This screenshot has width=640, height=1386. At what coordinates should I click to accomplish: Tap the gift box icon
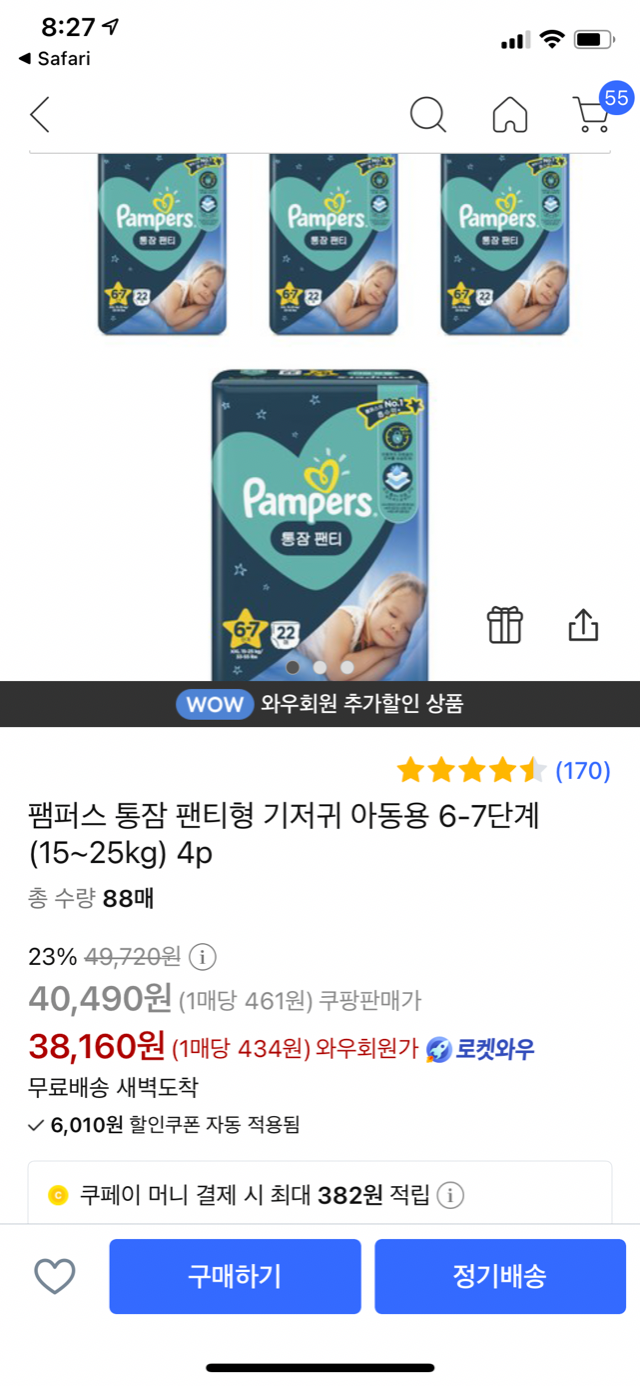click(x=505, y=625)
